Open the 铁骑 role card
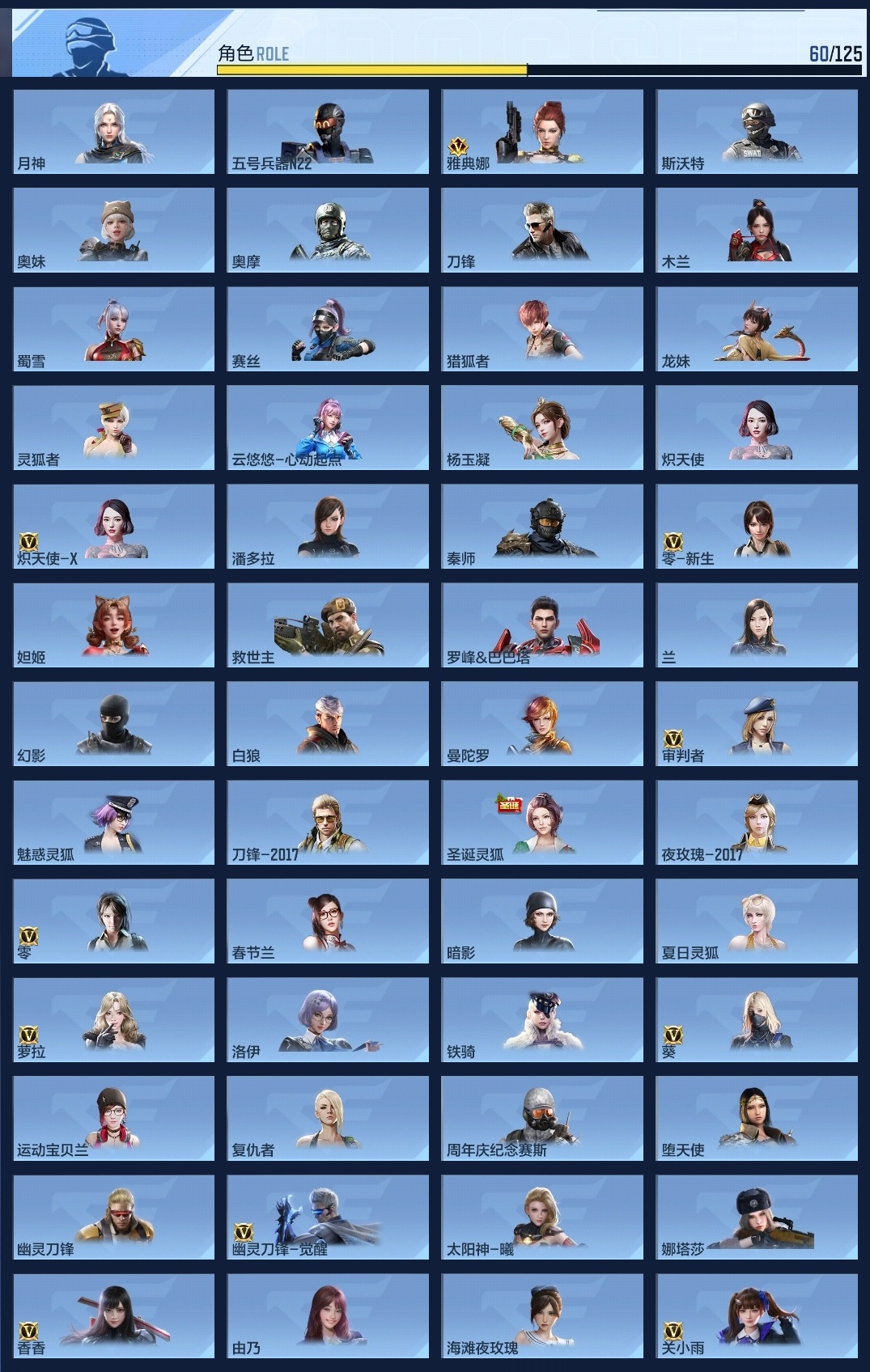870x1372 pixels. [x=542, y=1019]
